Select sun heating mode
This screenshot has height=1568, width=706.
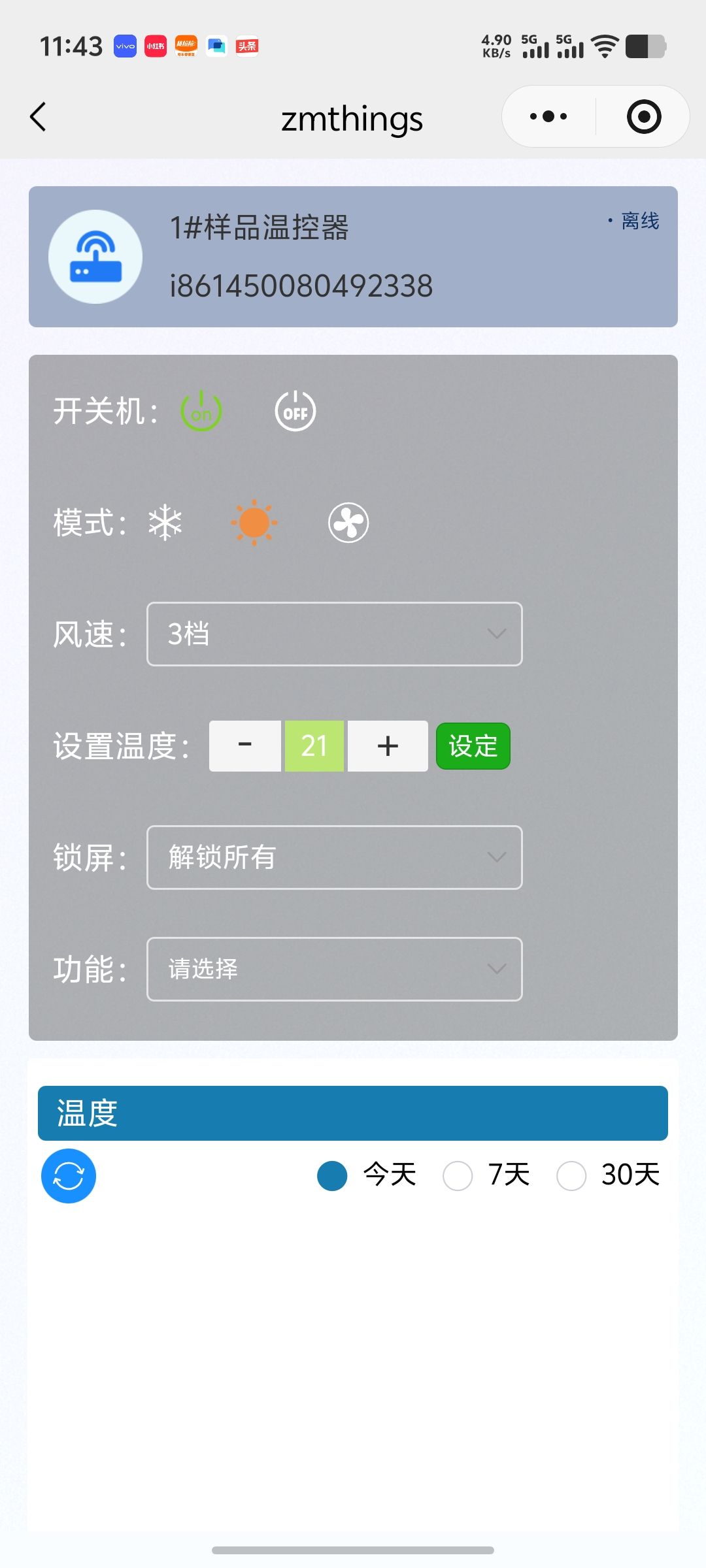(254, 523)
